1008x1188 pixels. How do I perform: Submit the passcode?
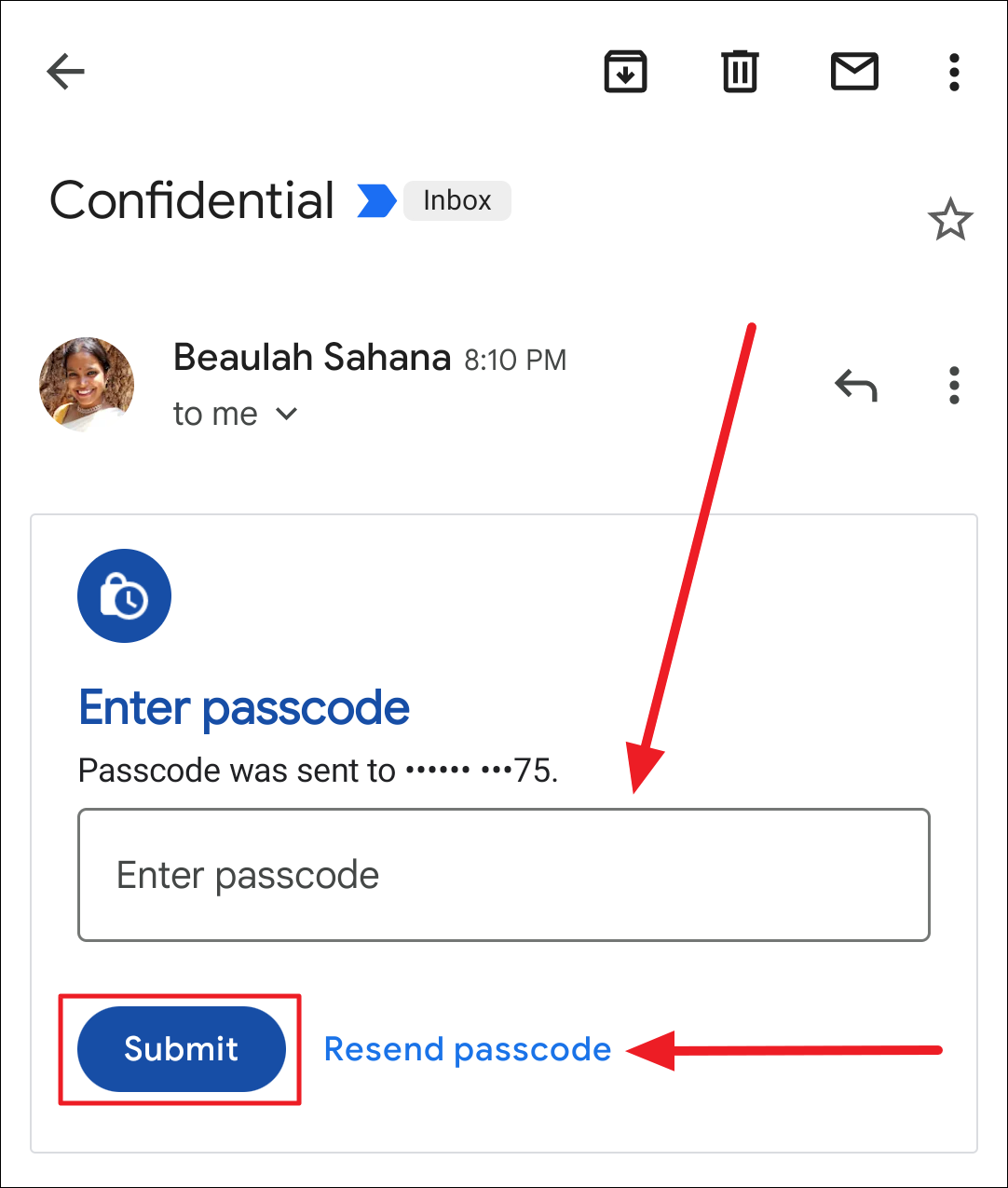tap(182, 1049)
